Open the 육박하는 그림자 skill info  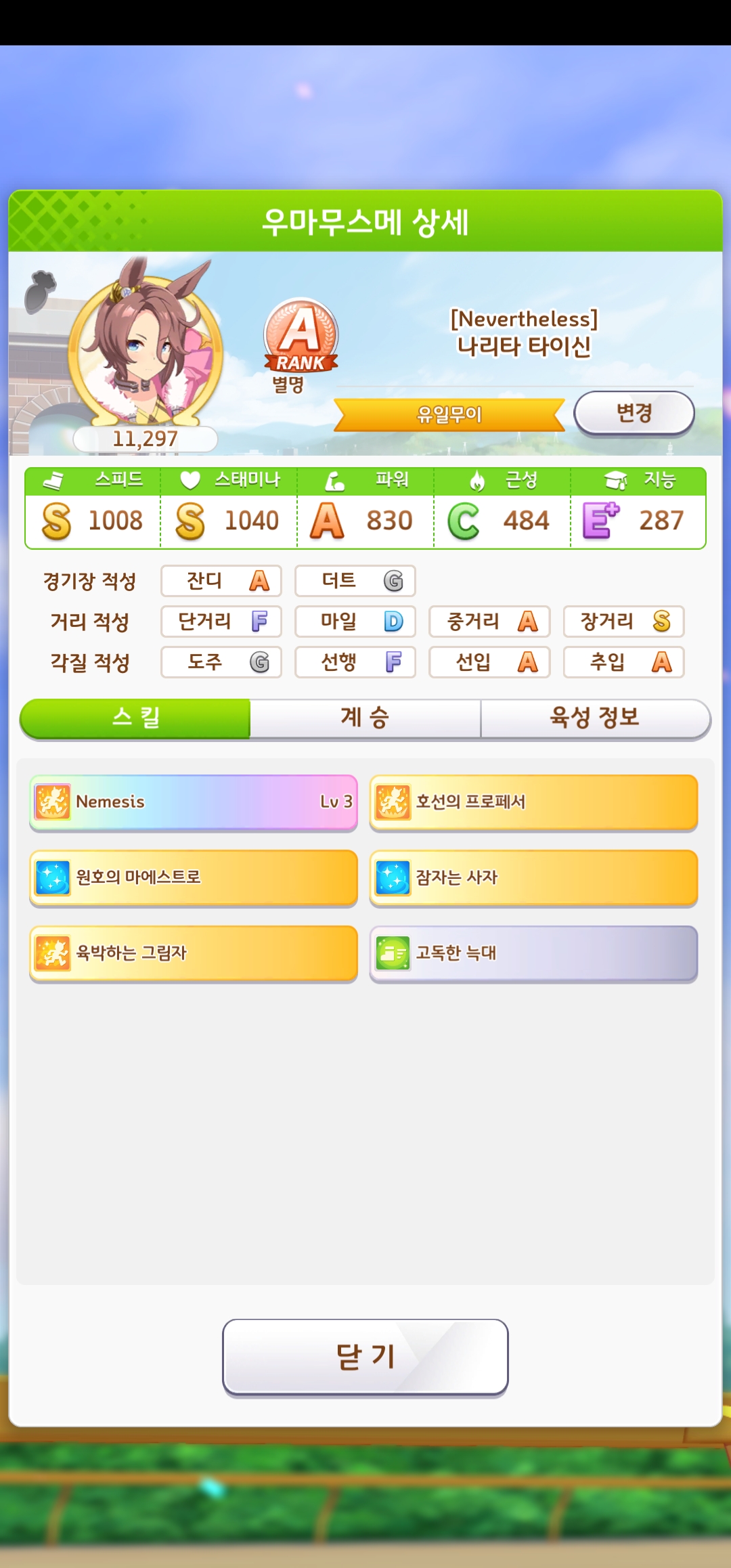coord(194,953)
